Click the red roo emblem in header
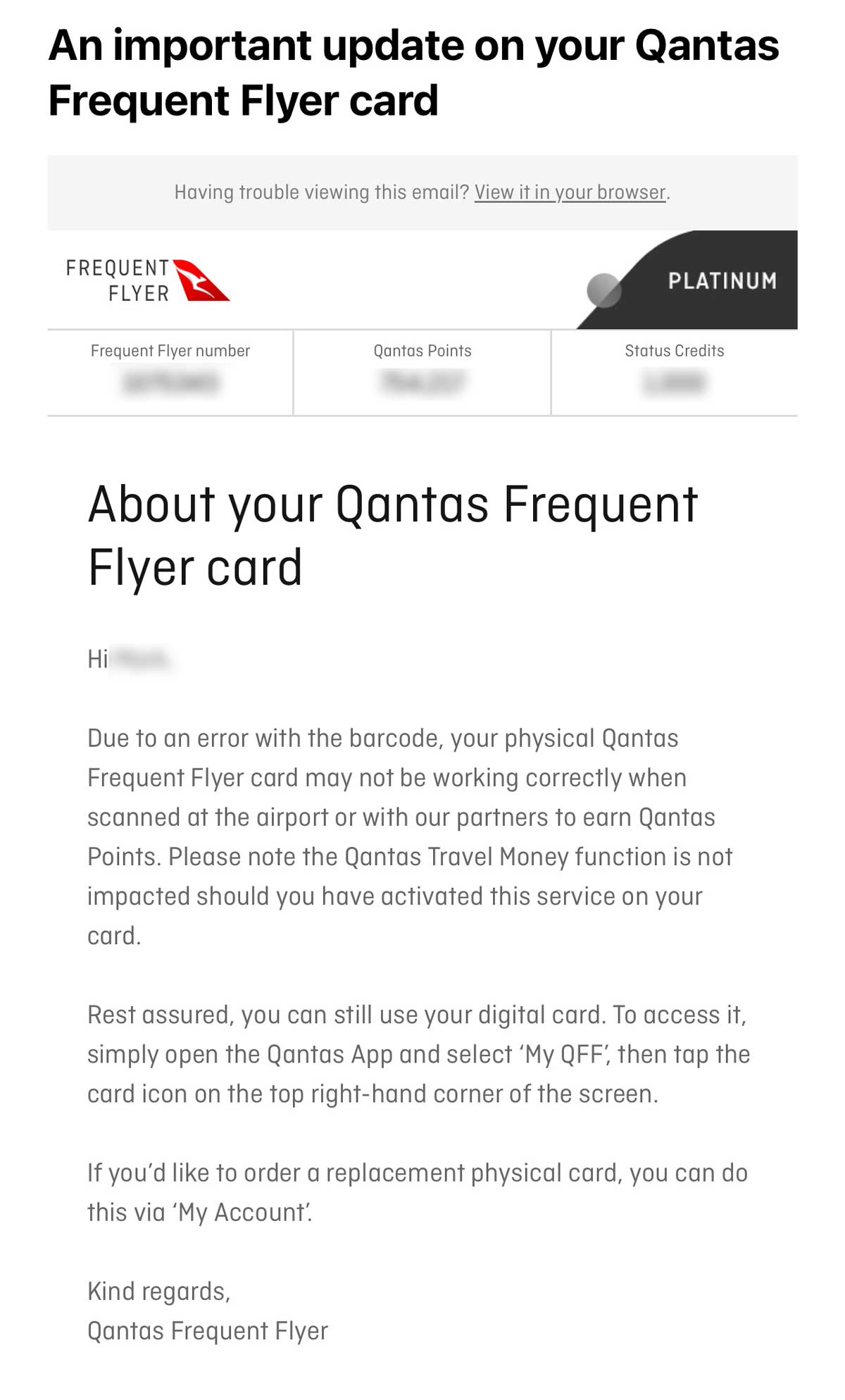This screenshot has width=845, height=1400. point(201,279)
